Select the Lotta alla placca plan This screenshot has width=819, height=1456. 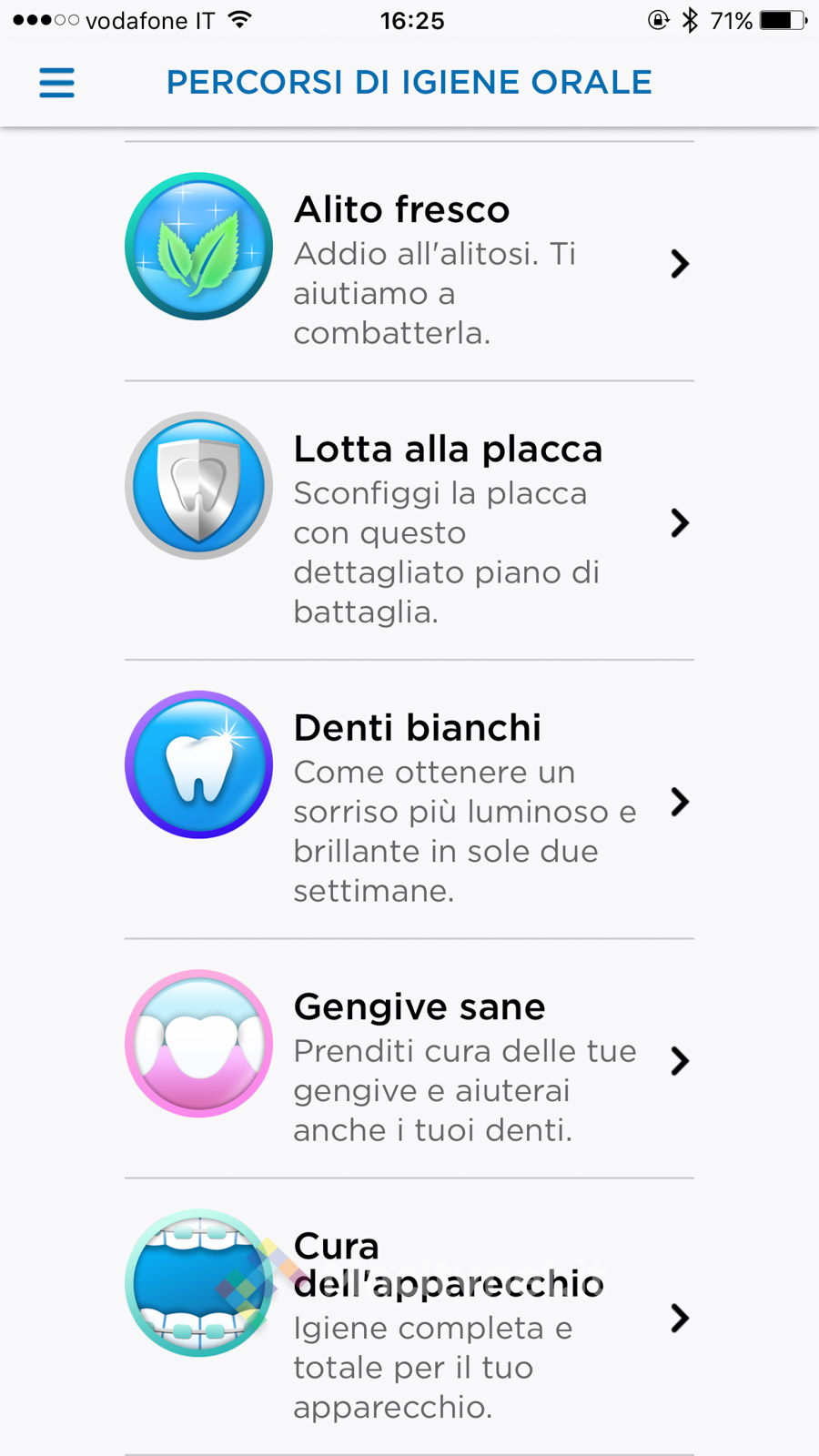pyautogui.click(x=409, y=521)
